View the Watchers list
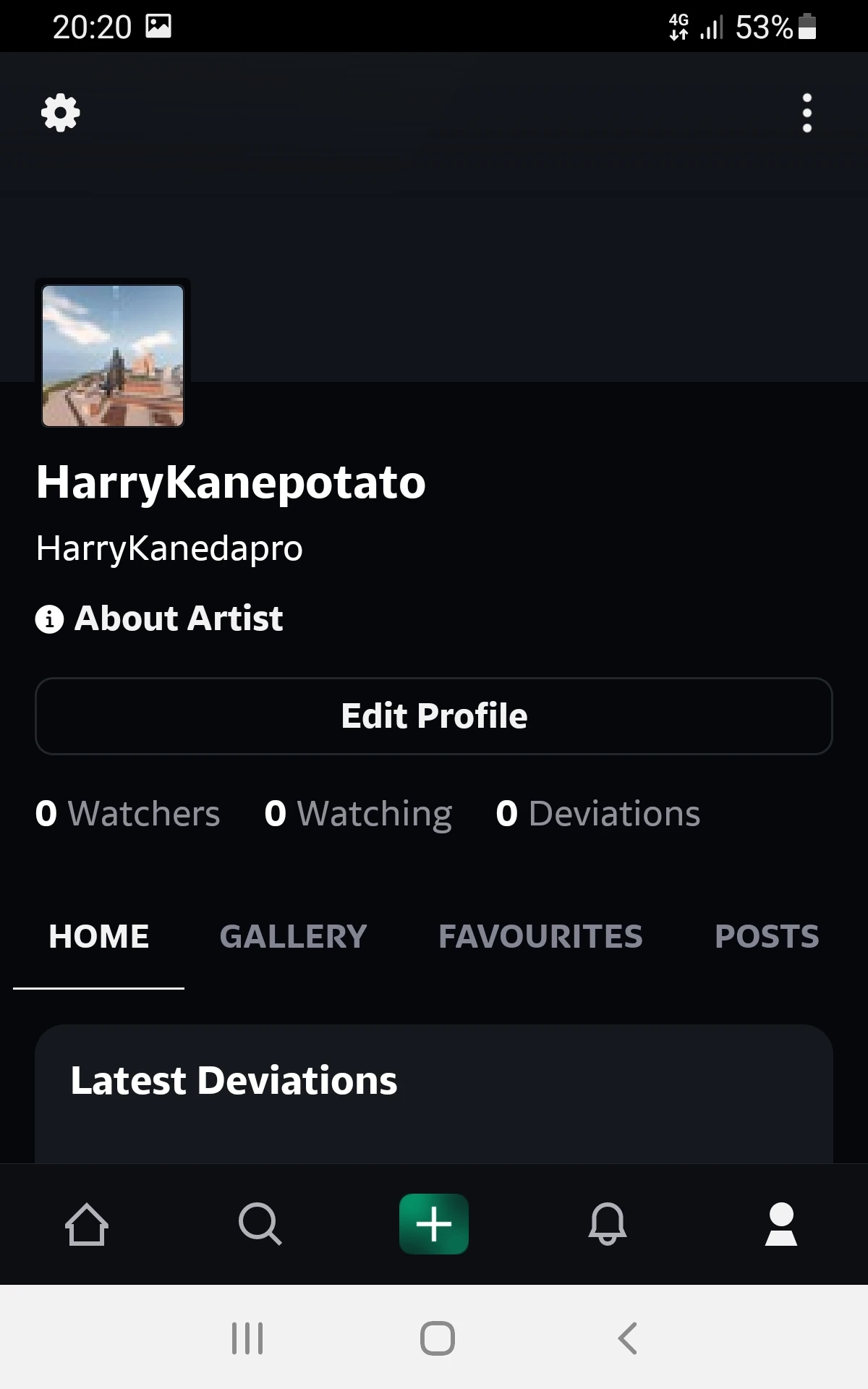 (x=128, y=813)
